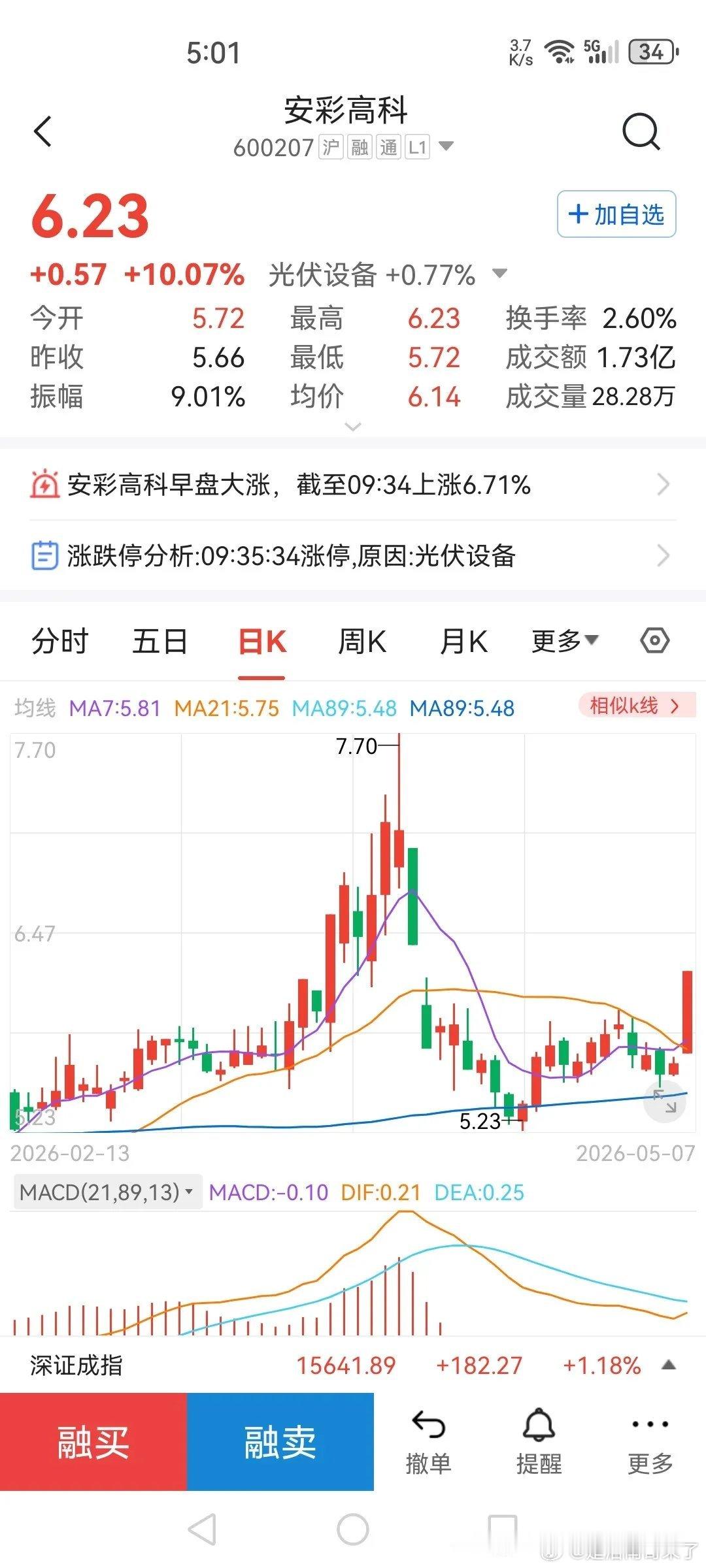This screenshot has width=706, height=1568.
Task: Open chart settings hexagon icon
Action: [x=654, y=641]
